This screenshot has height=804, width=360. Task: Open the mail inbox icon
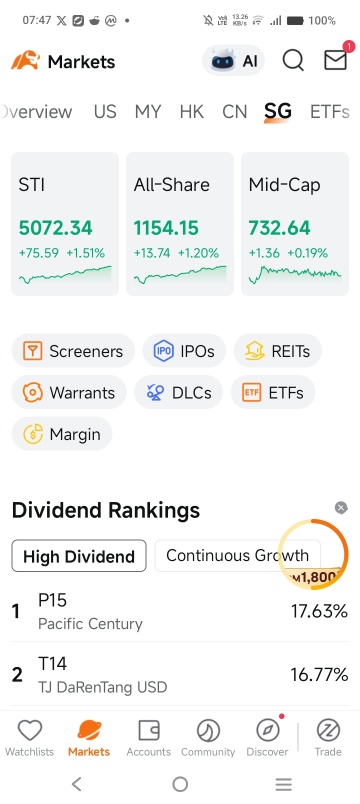[x=335, y=60]
